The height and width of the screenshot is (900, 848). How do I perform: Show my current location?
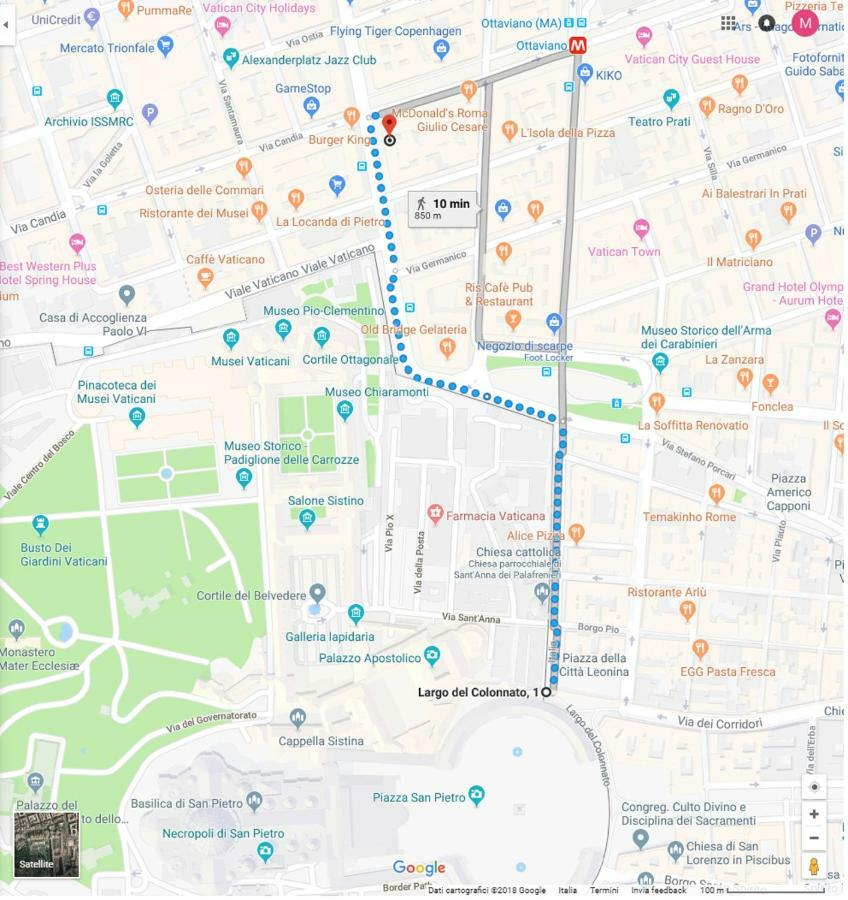[x=814, y=787]
